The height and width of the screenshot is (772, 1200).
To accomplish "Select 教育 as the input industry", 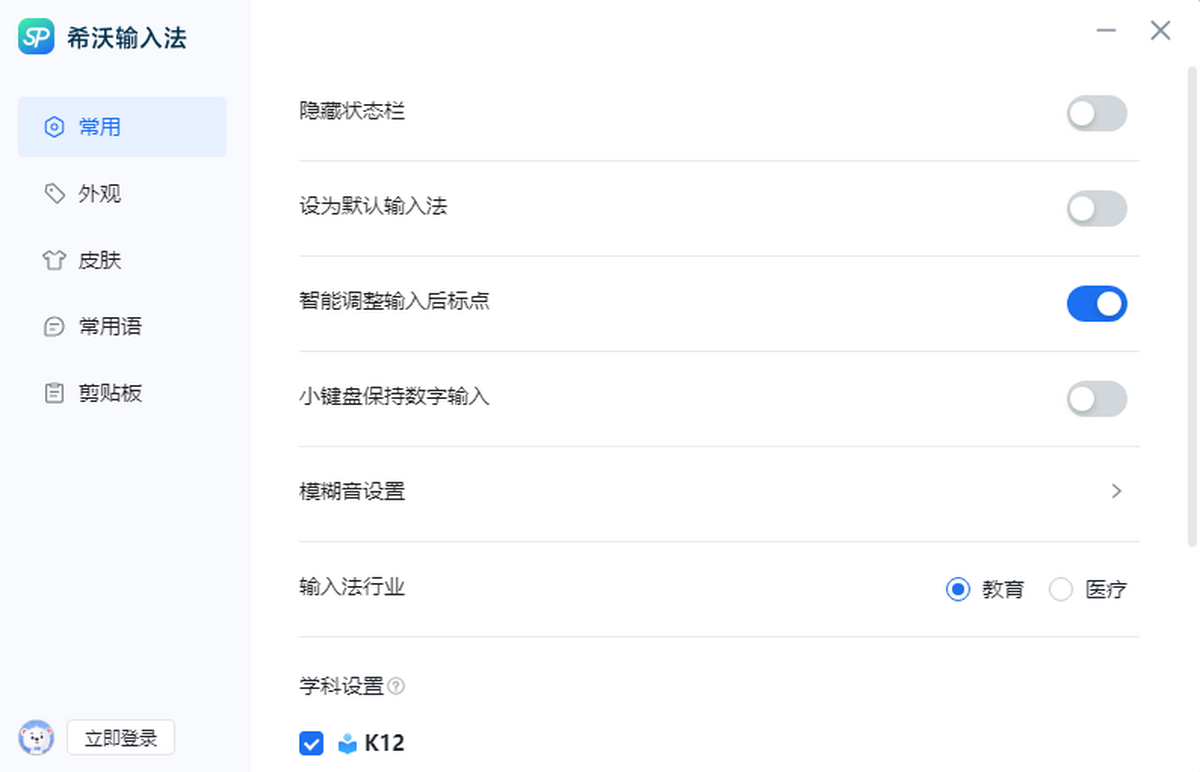I will pos(958,590).
